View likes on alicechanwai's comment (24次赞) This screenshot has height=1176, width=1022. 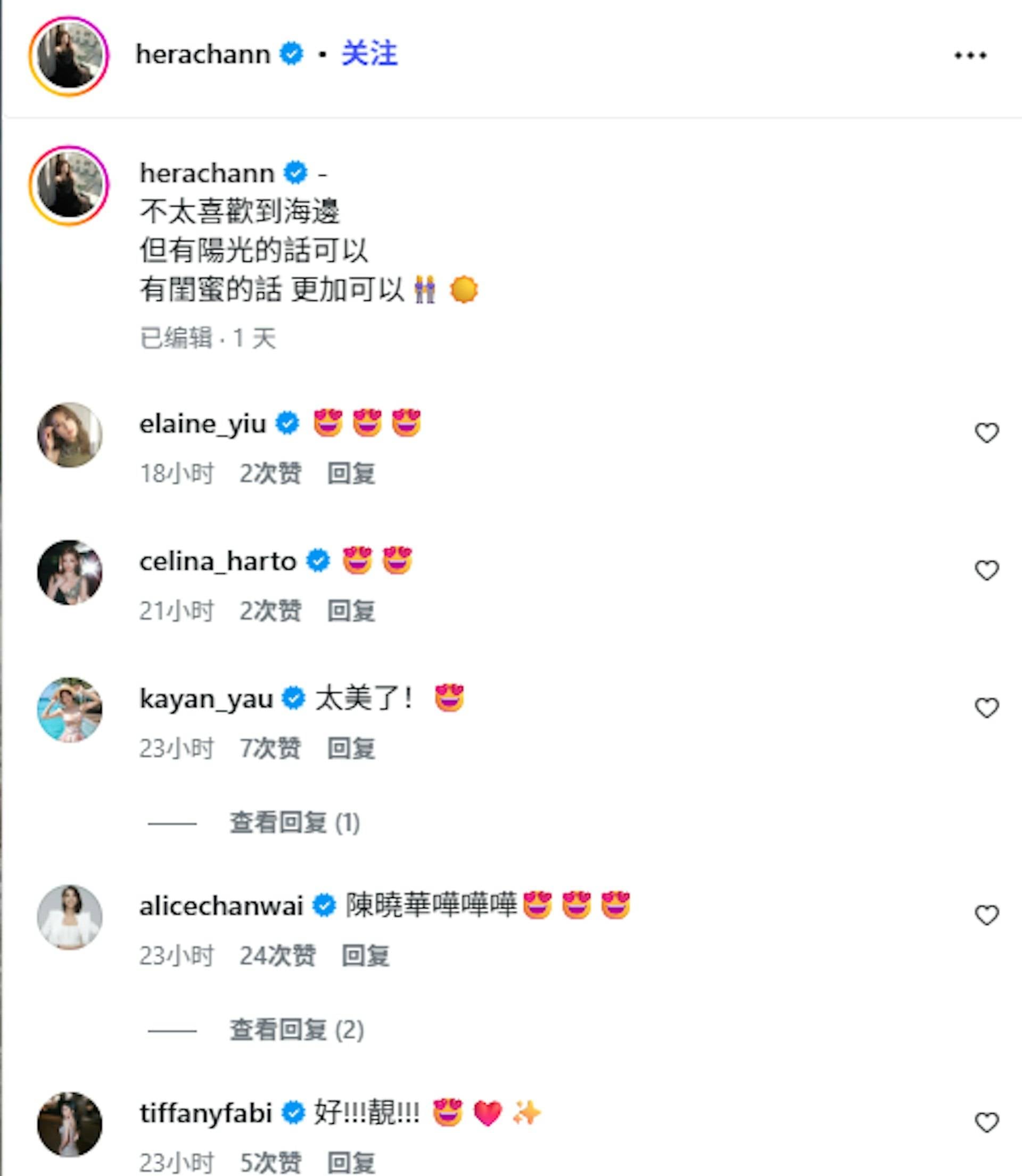pyautogui.click(x=277, y=955)
